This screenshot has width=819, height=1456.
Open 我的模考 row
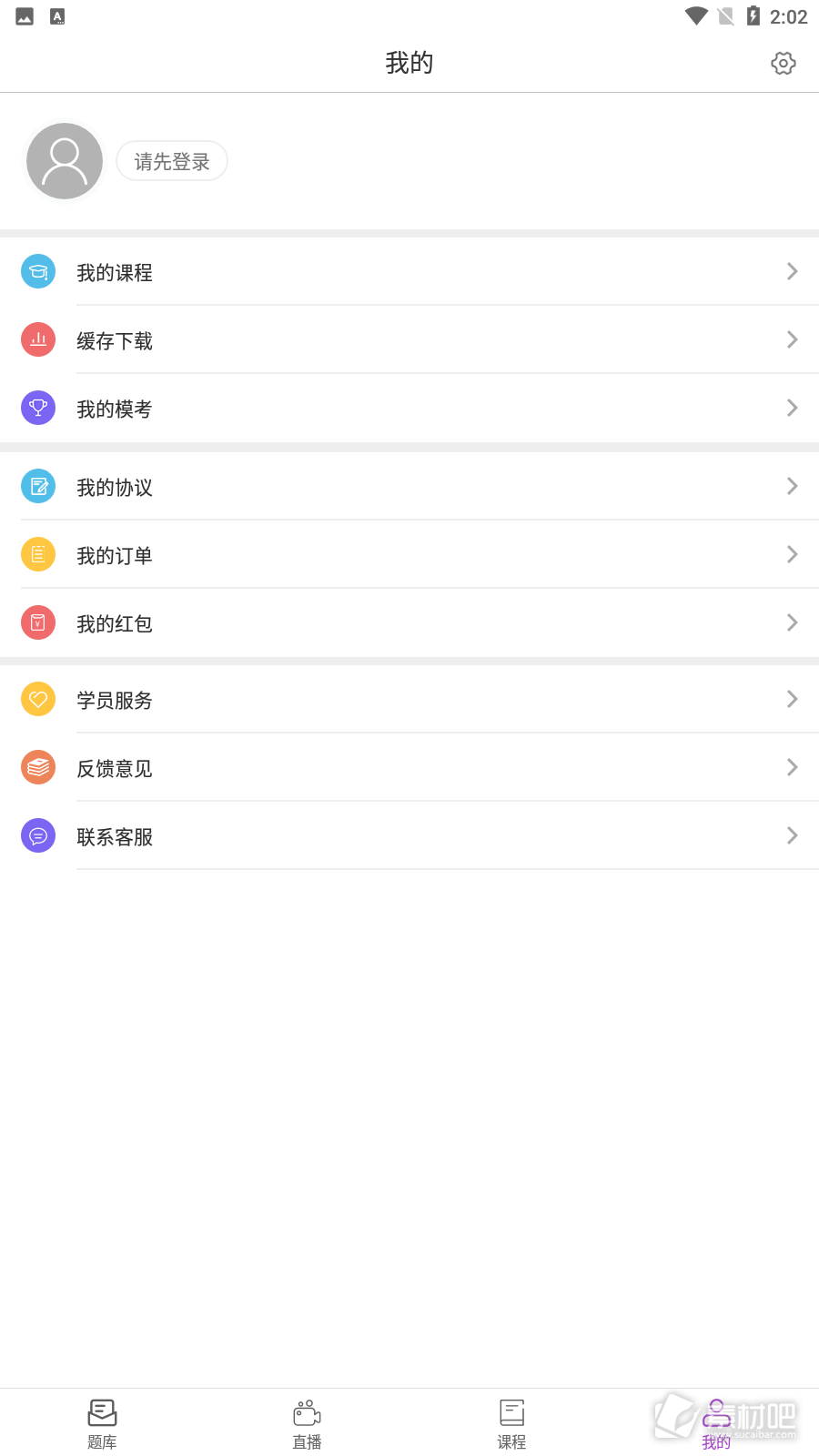coord(409,408)
